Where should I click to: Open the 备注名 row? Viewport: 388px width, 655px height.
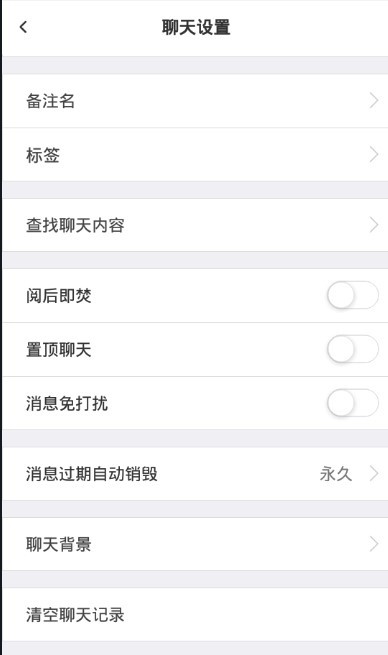point(195,101)
